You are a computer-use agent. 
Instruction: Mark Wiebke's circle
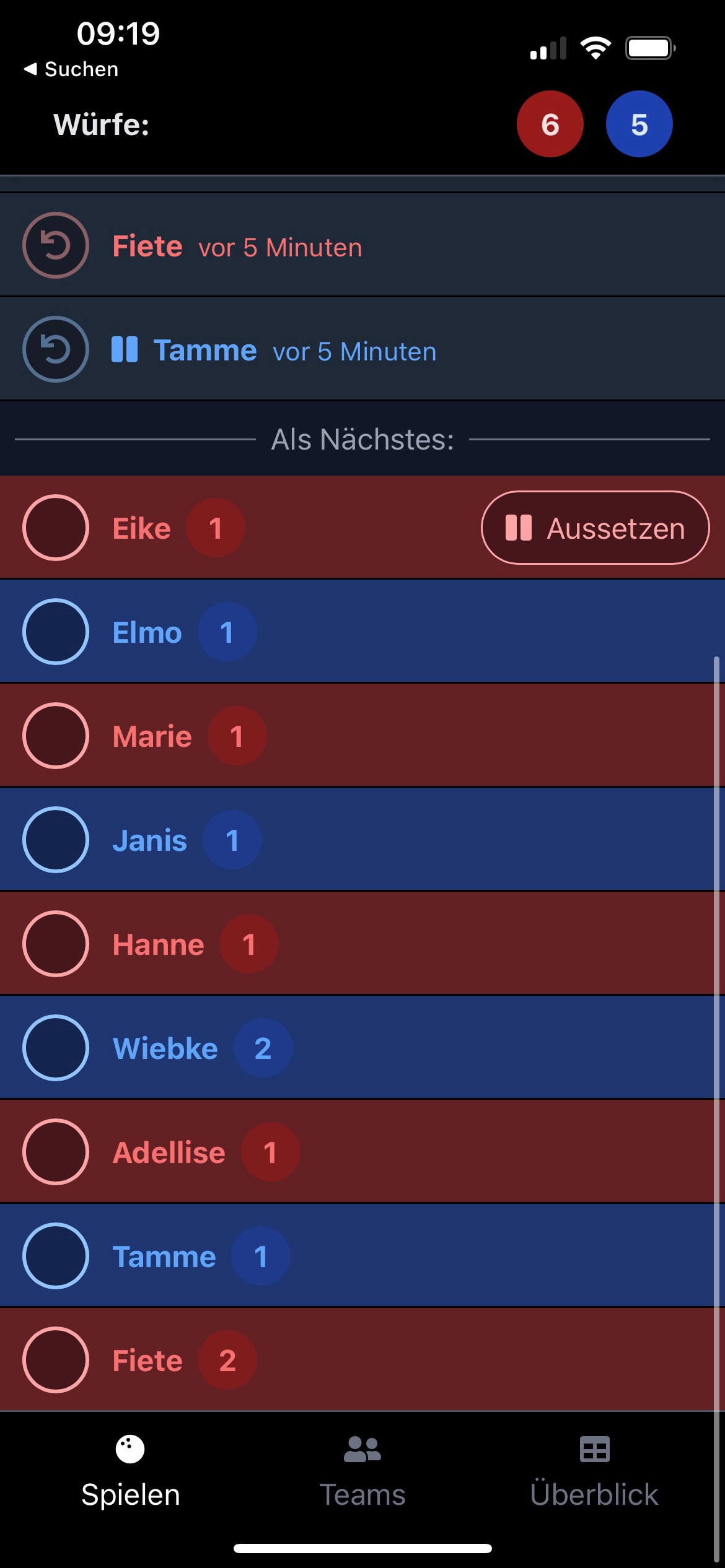(x=56, y=1048)
